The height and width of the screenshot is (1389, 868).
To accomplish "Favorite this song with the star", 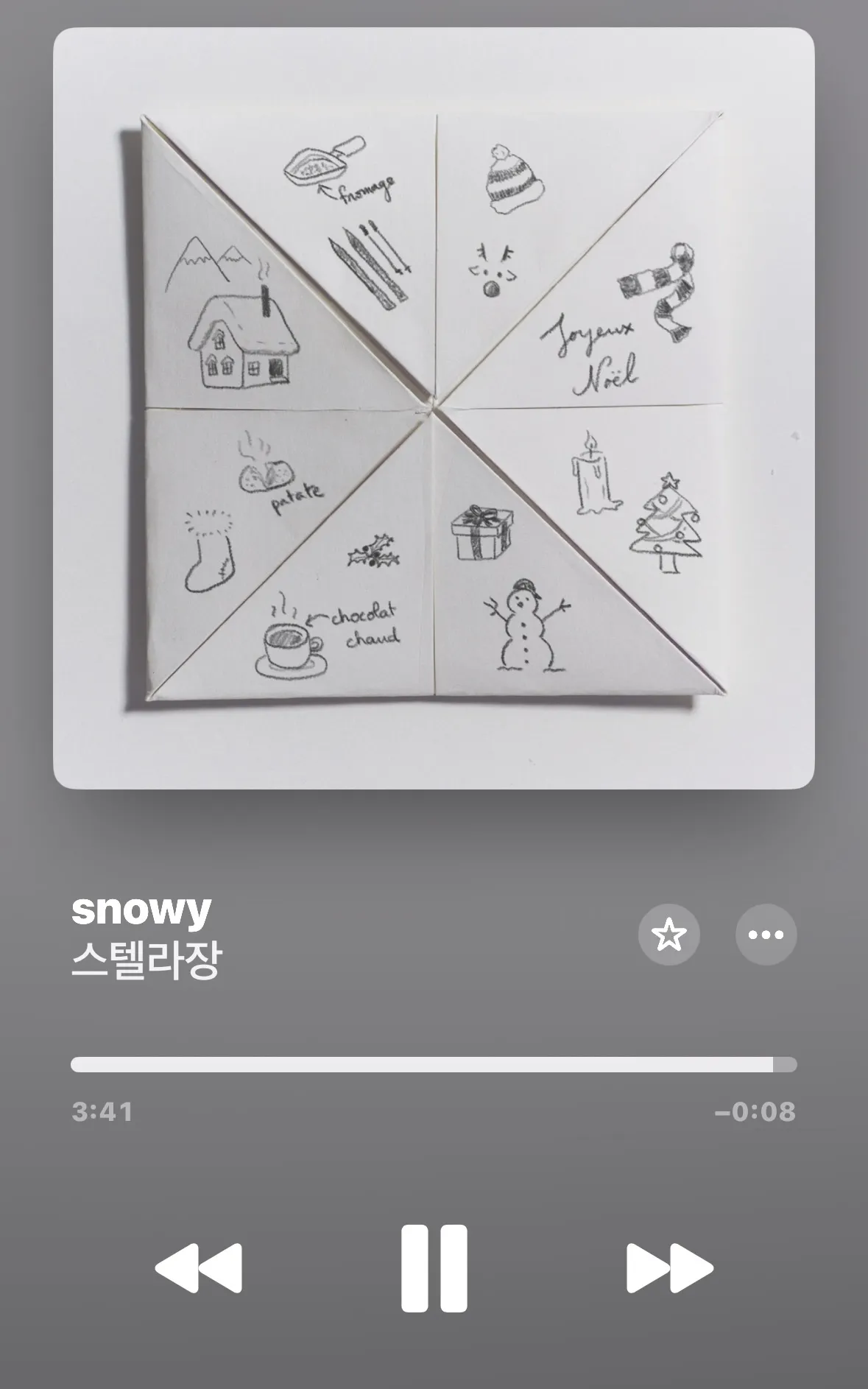I will [668, 935].
